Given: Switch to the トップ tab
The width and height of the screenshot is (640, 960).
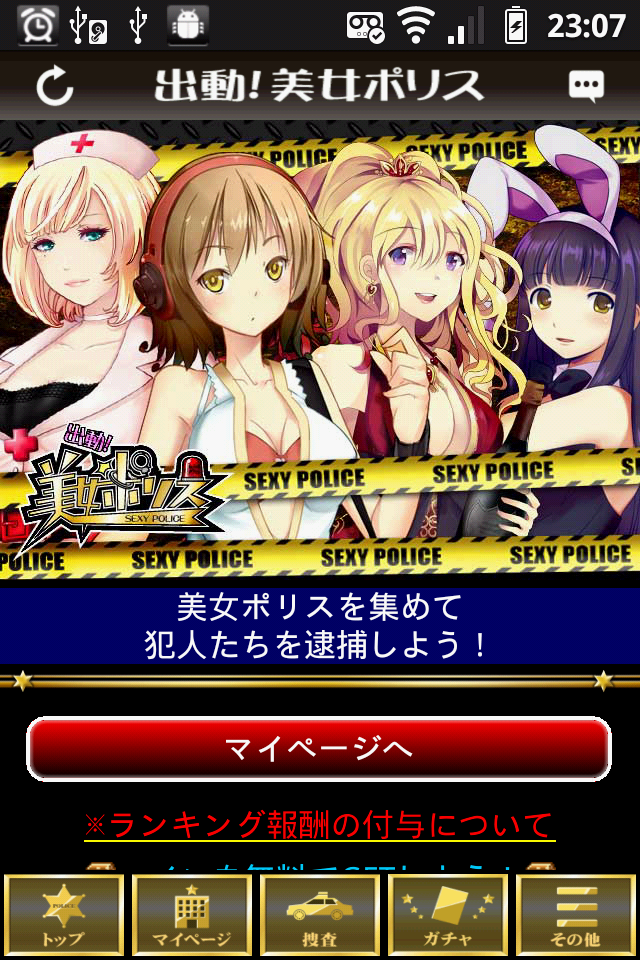Looking at the screenshot, I should (x=64, y=915).
